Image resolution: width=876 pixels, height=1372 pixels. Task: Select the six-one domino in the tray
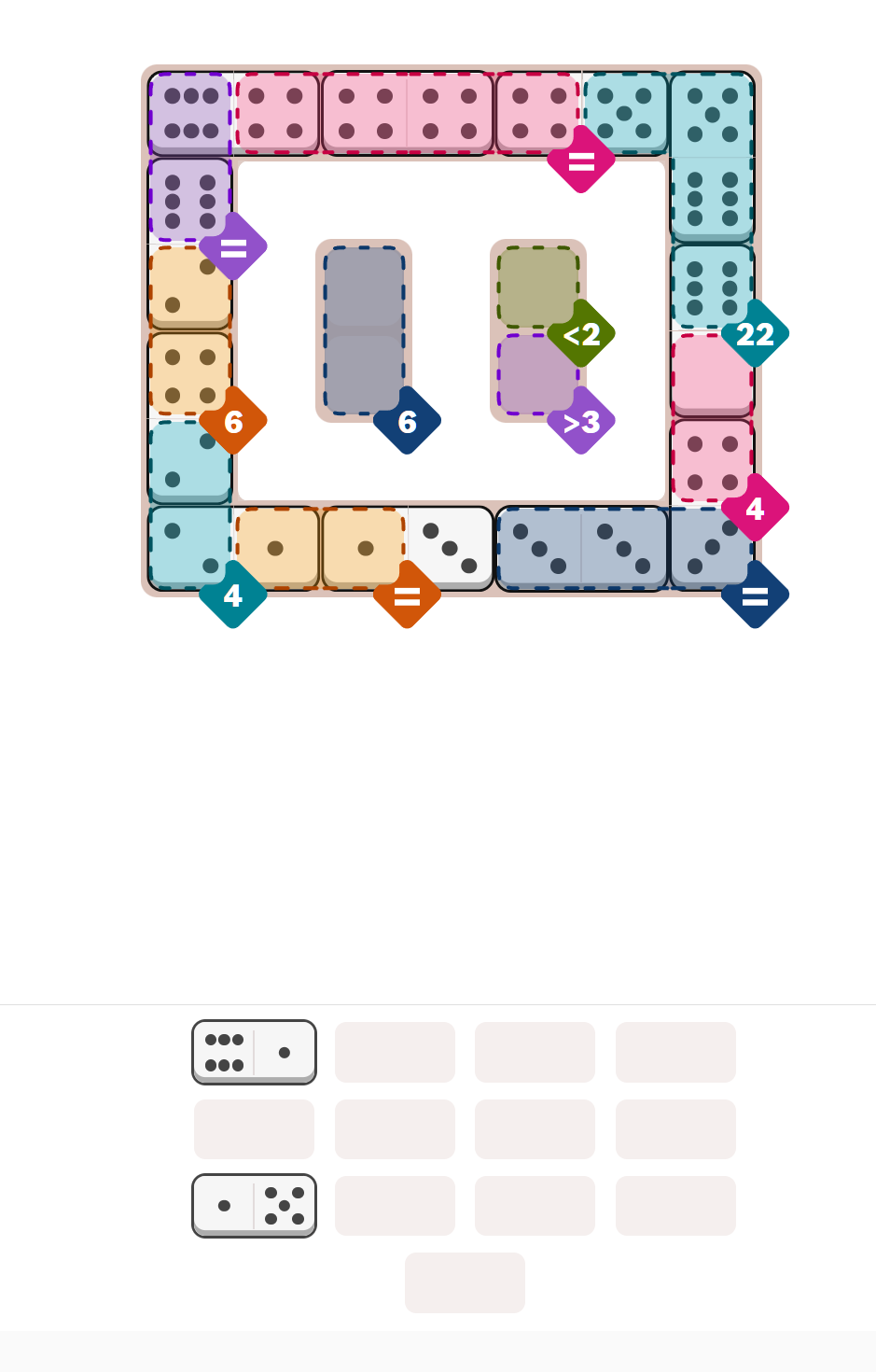pyautogui.click(x=254, y=1051)
